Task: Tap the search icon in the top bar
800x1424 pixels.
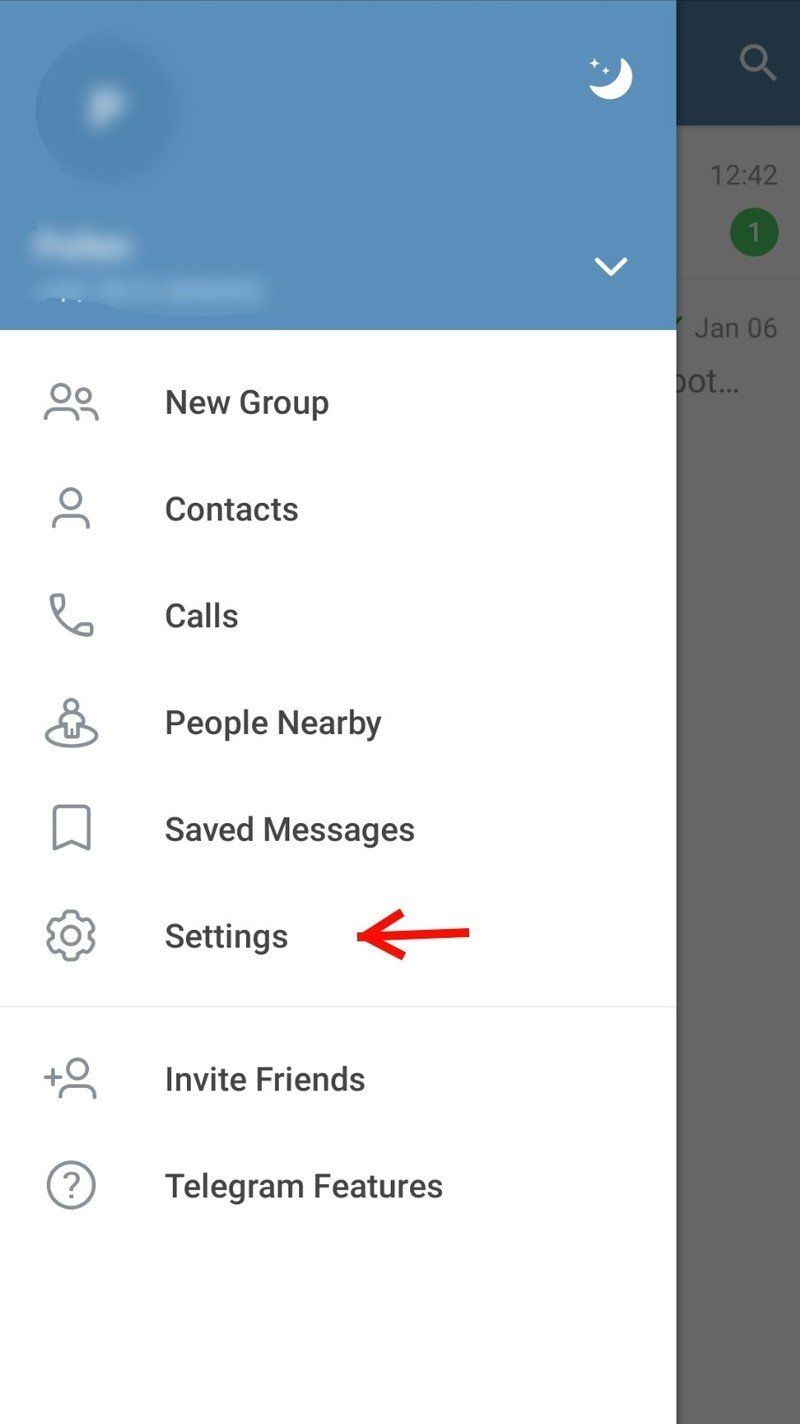Action: click(x=757, y=63)
